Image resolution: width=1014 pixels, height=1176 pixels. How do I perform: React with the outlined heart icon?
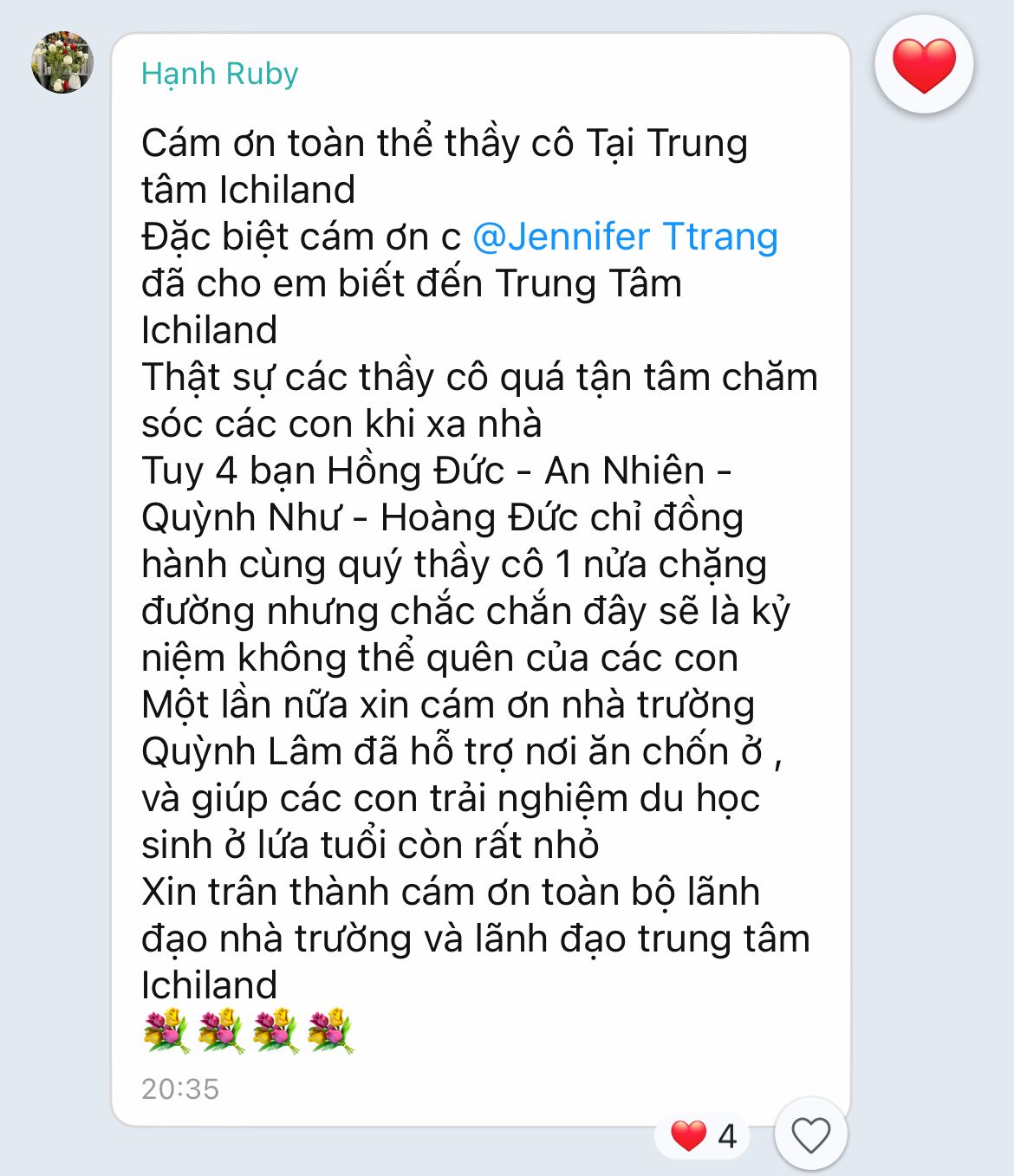(x=810, y=1135)
